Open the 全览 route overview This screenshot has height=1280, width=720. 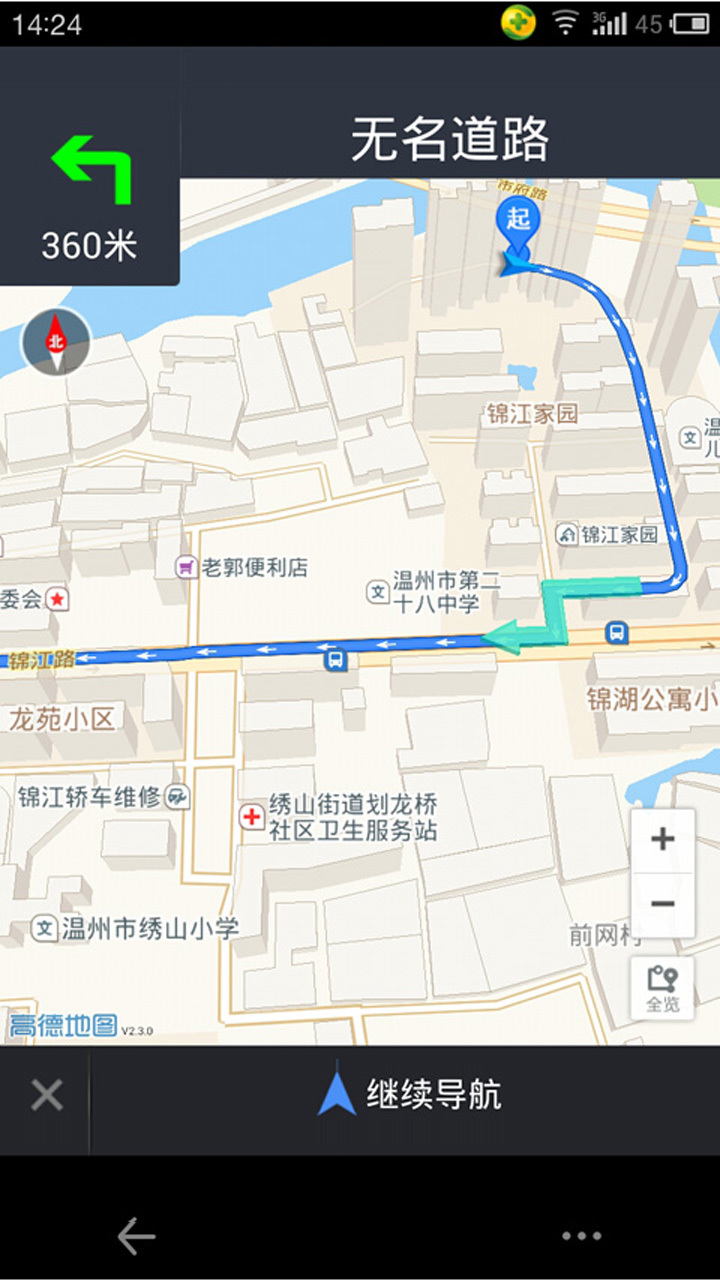click(x=662, y=988)
